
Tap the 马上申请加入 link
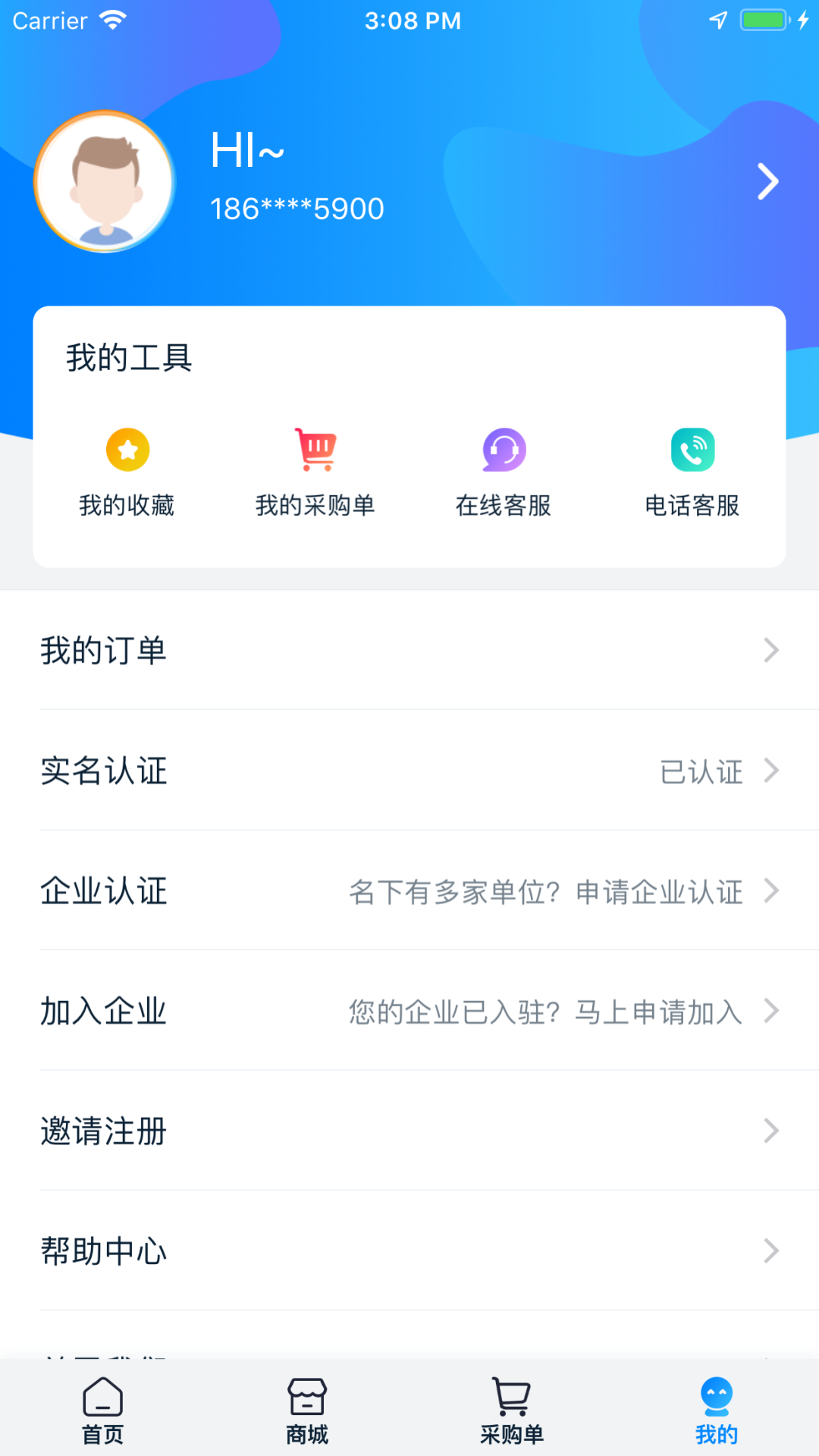tap(658, 1012)
